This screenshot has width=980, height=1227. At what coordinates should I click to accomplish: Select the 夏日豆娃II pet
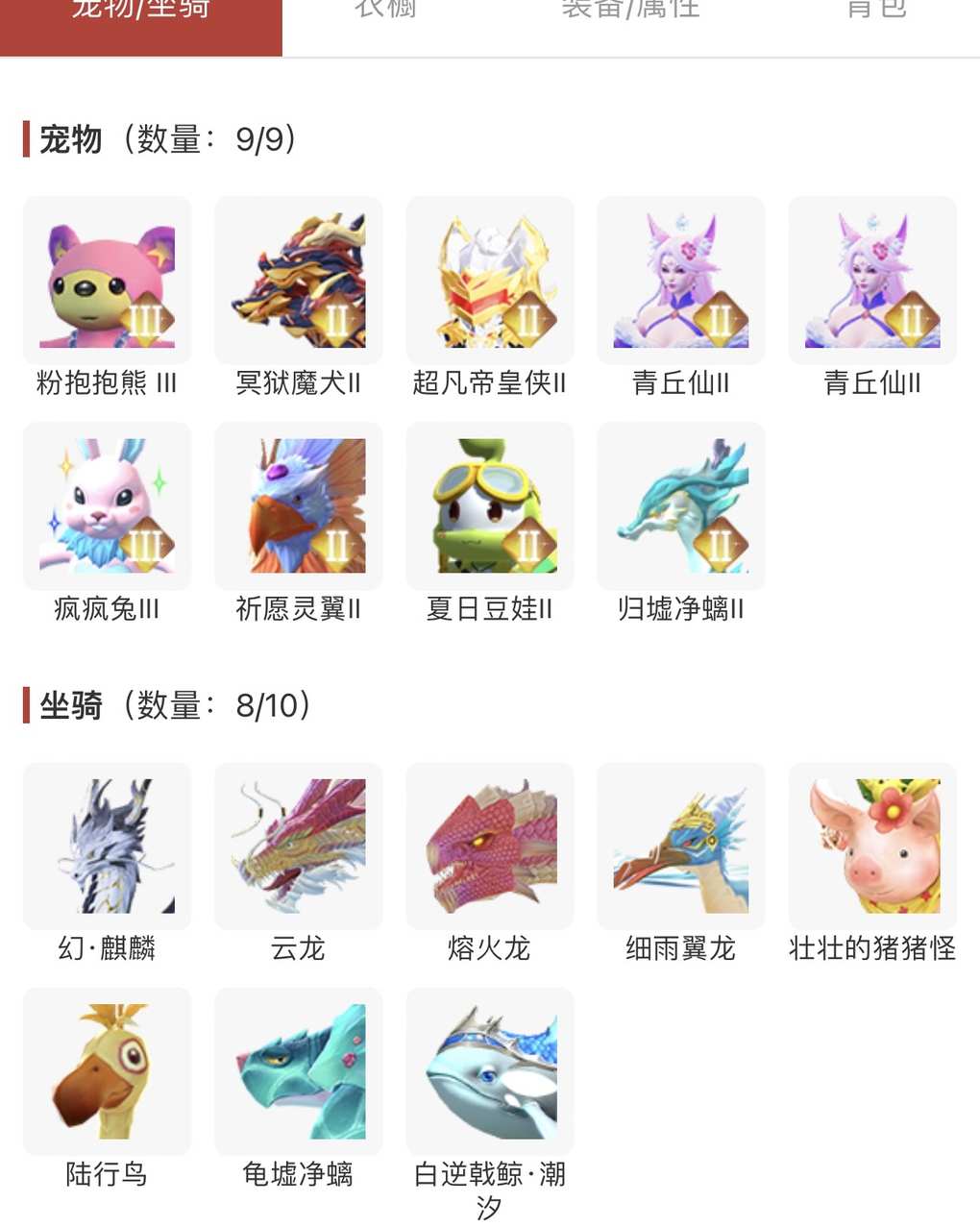(x=489, y=506)
